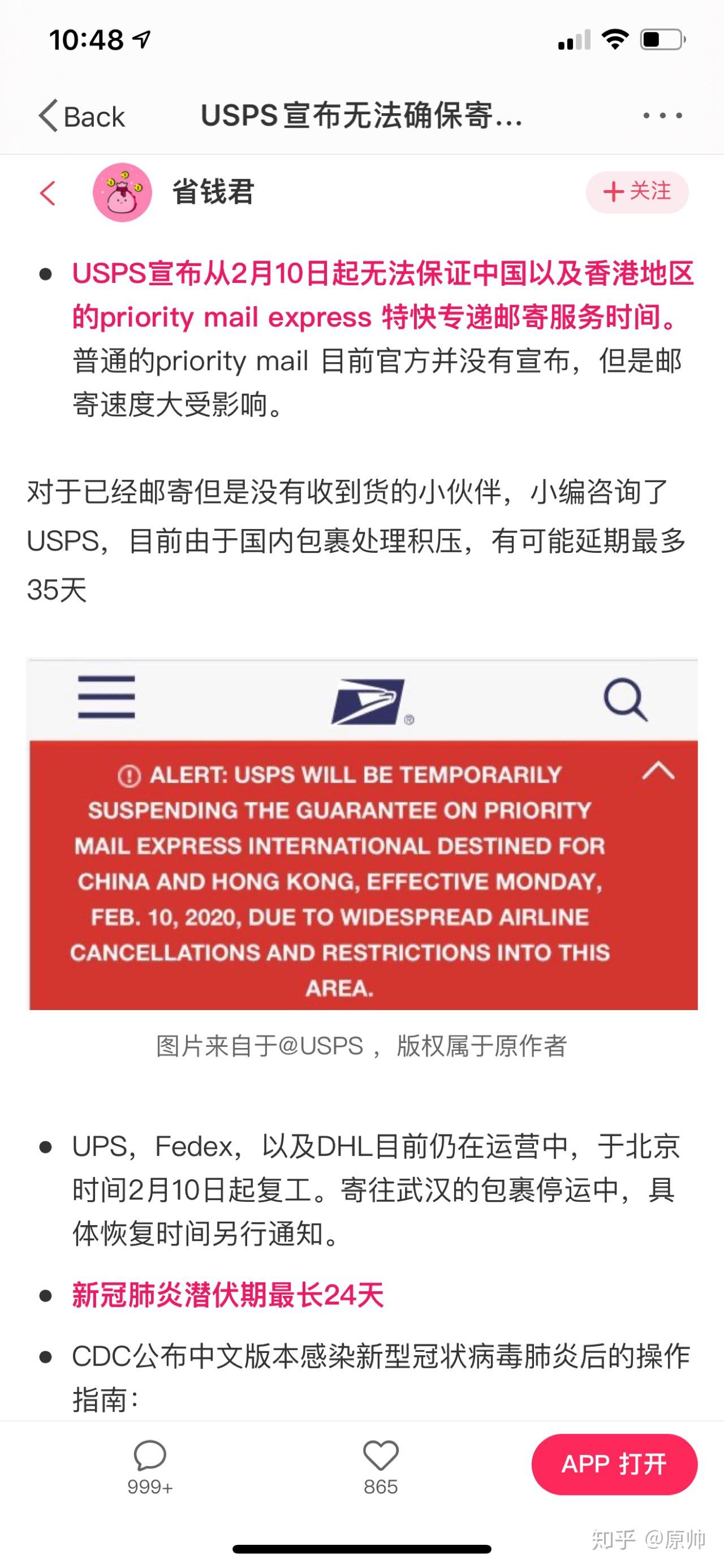Open 省钱君's profile avatar
Image resolution: width=724 pixels, height=1568 pixels.
[x=122, y=192]
